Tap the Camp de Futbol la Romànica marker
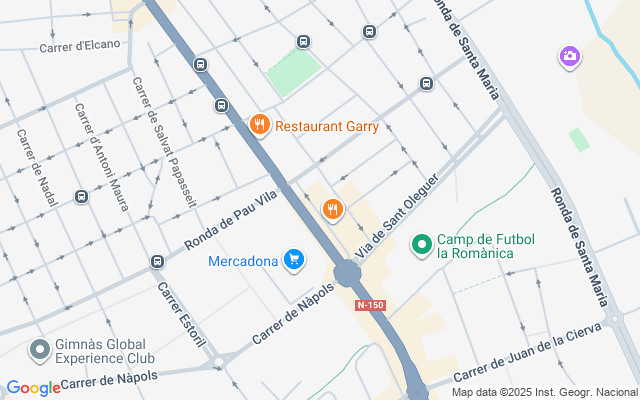This screenshot has width=640, height=400. [422, 243]
